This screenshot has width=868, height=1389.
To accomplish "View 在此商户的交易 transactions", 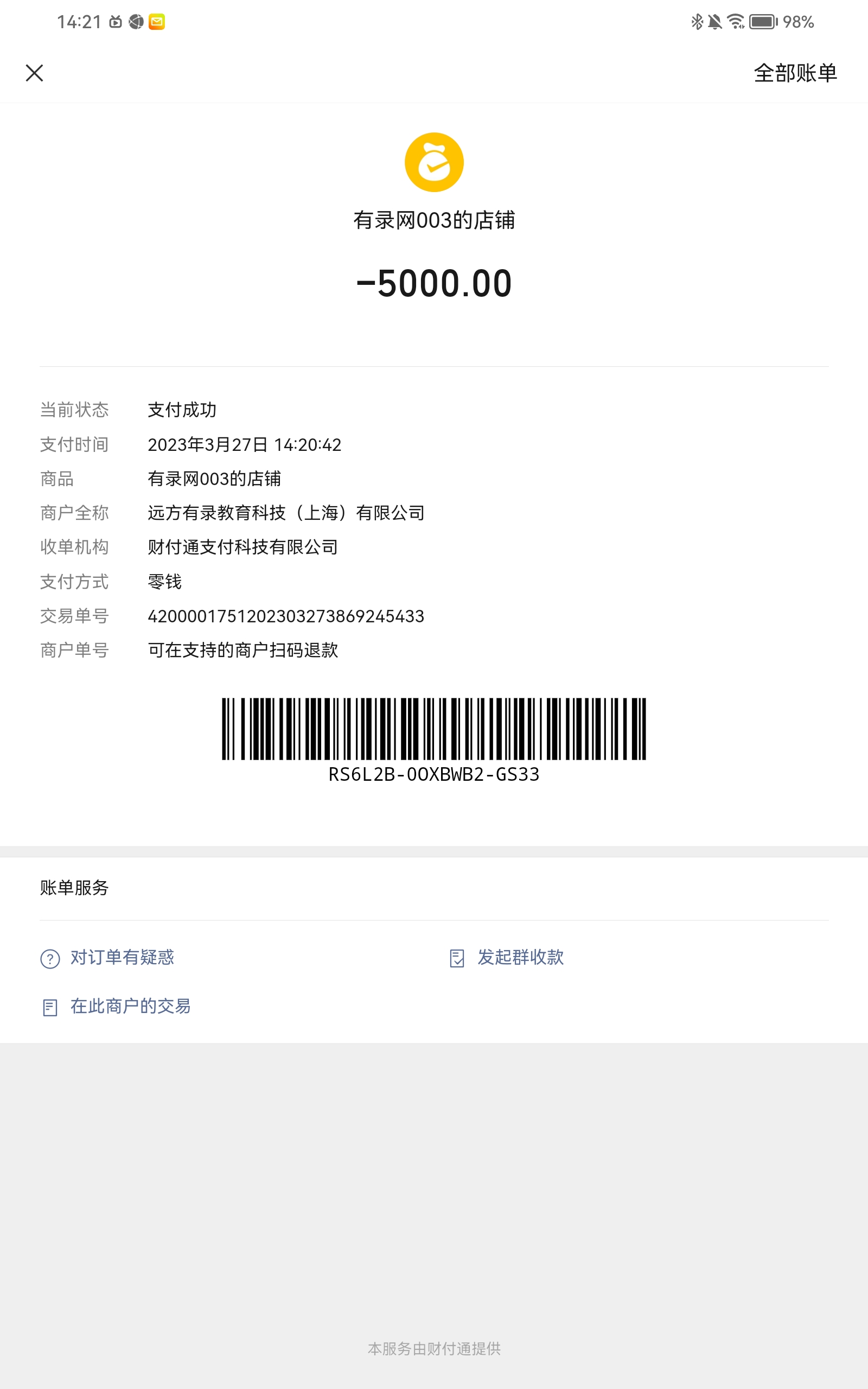I will coord(130,1006).
